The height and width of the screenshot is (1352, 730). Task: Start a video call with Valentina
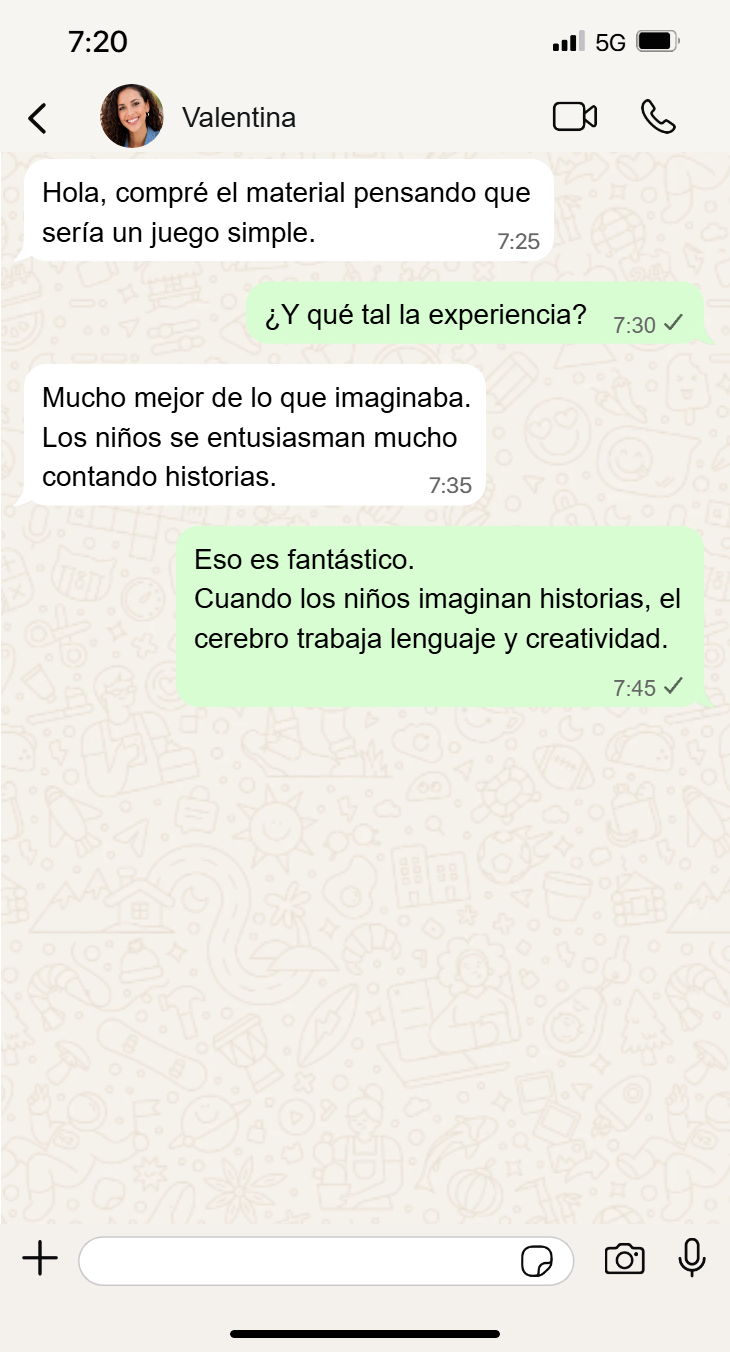tap(574, 117)
